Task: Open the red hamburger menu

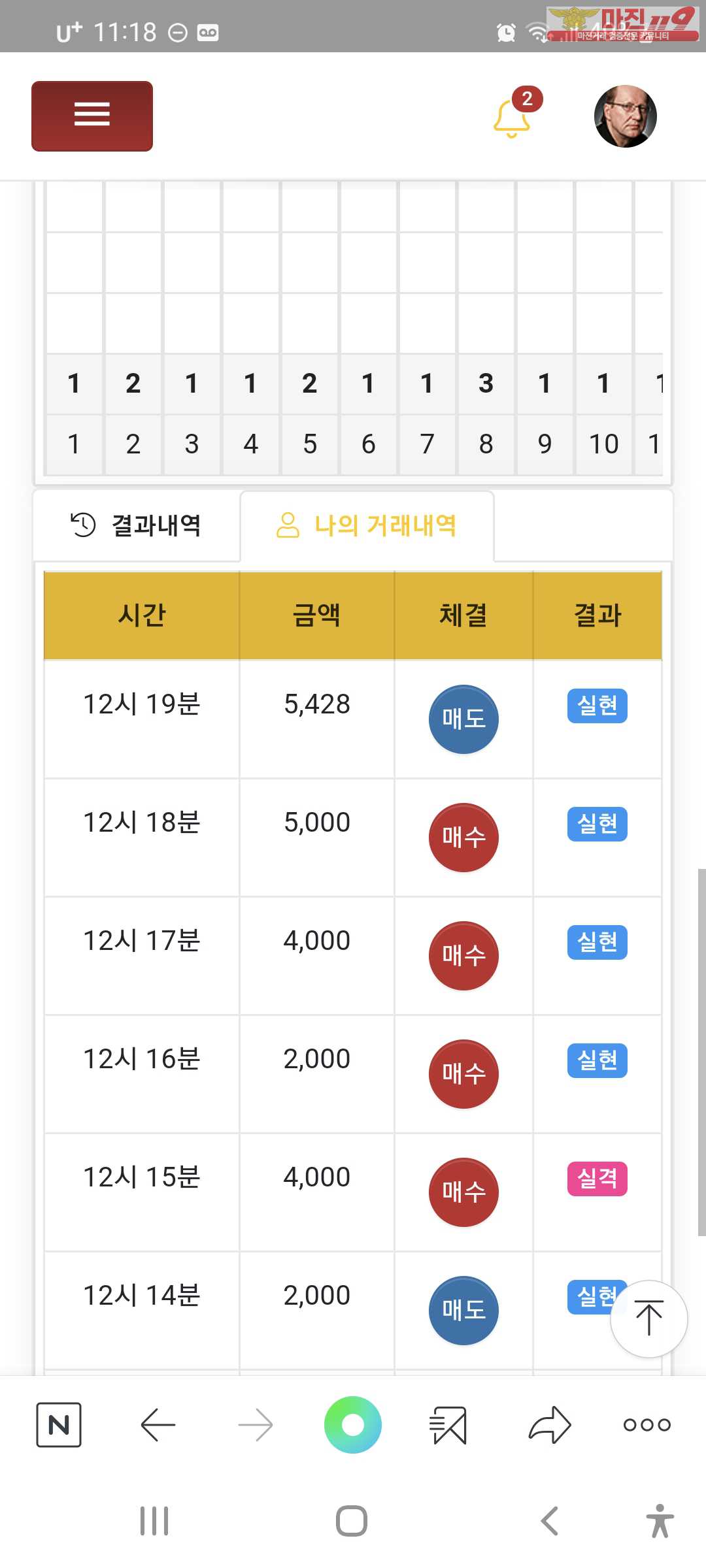Action: (x=92, y=116)
